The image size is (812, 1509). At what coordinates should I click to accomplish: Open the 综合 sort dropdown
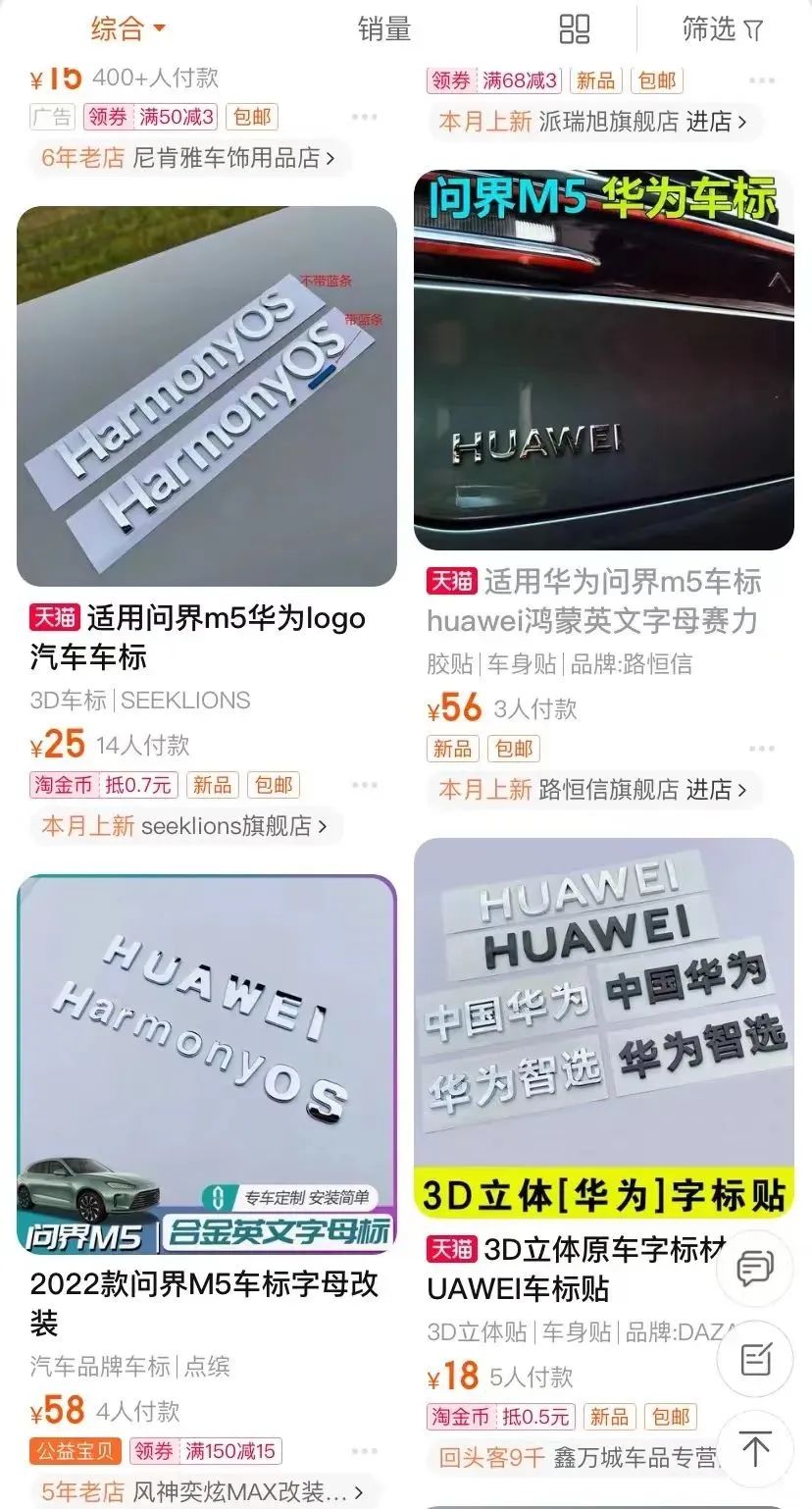tap(127, 28)
